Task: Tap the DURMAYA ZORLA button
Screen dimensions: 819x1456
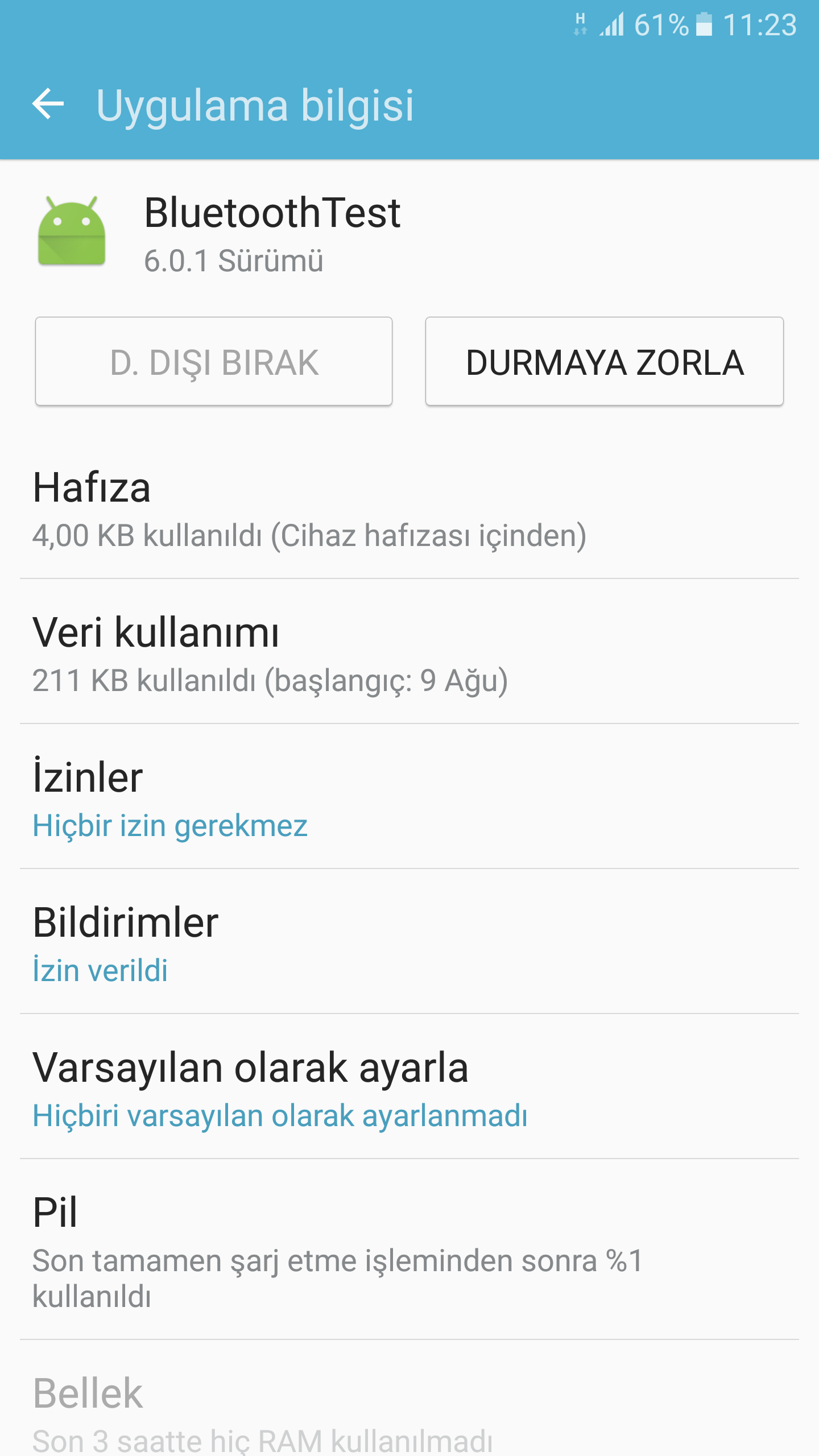Action: point(604,362)
